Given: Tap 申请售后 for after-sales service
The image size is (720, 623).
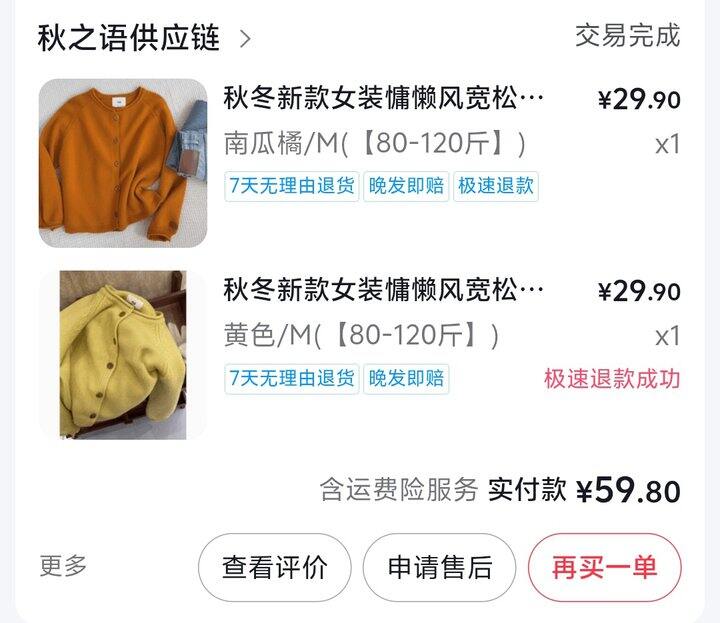Looking at the screenshot, I should [439, 567].
